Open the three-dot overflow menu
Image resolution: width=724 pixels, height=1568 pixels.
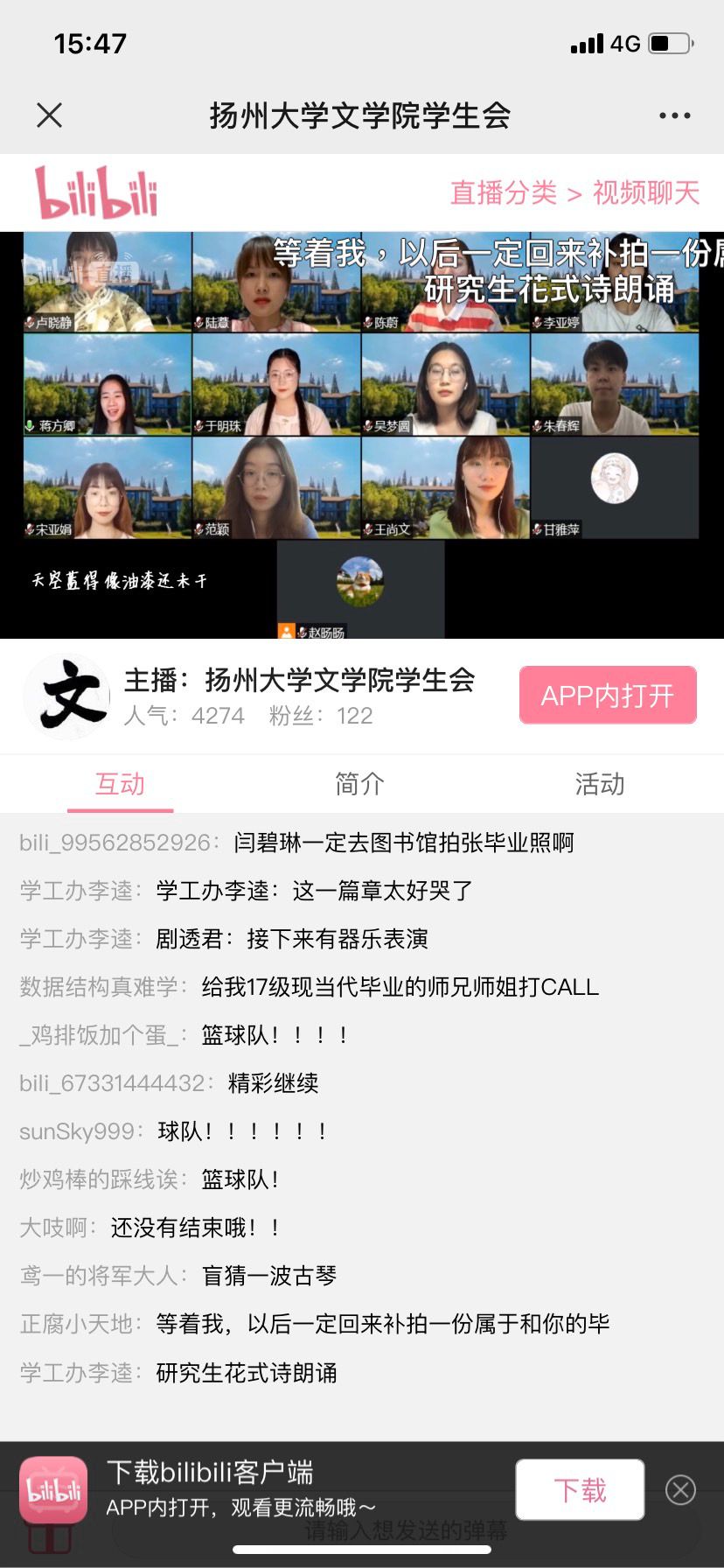674,115
